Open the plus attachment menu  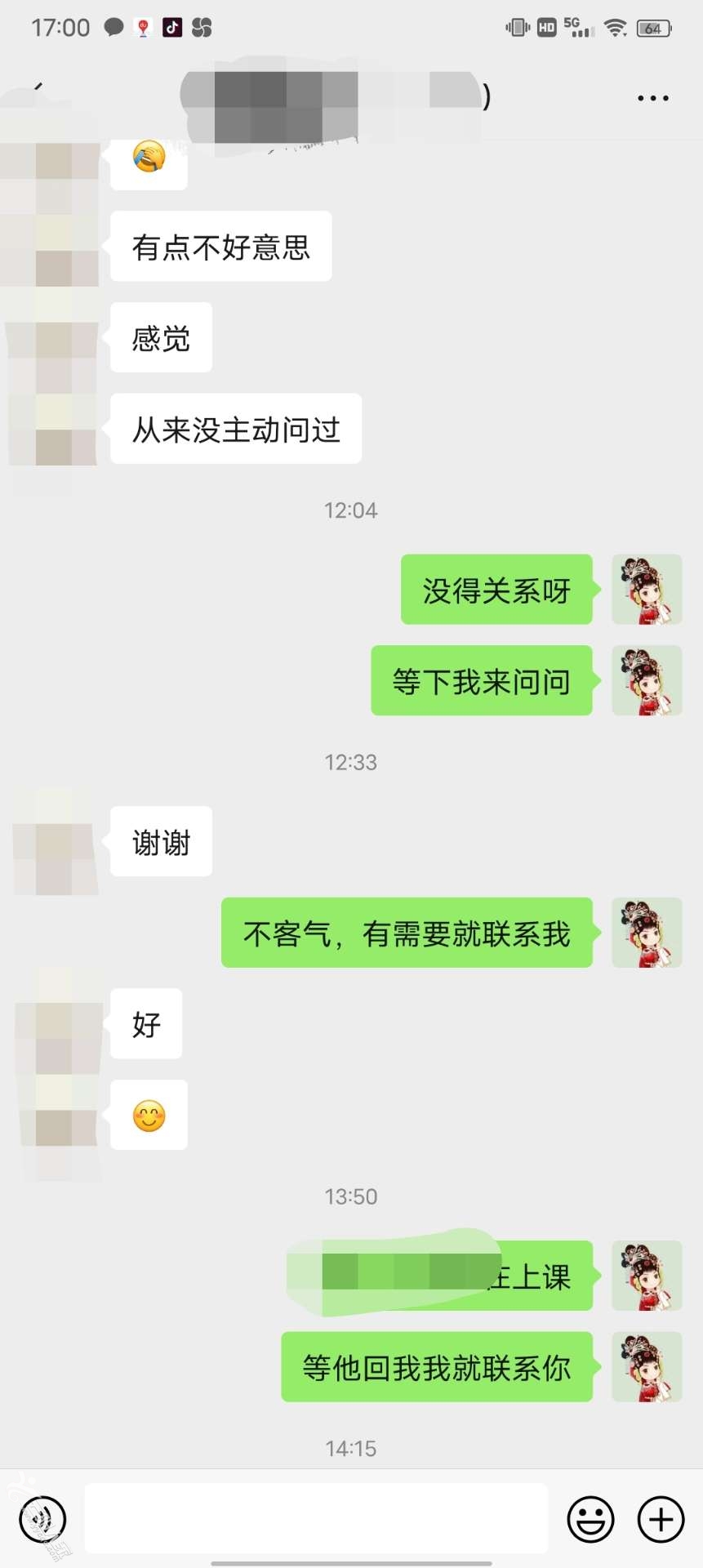[661, 1519]
